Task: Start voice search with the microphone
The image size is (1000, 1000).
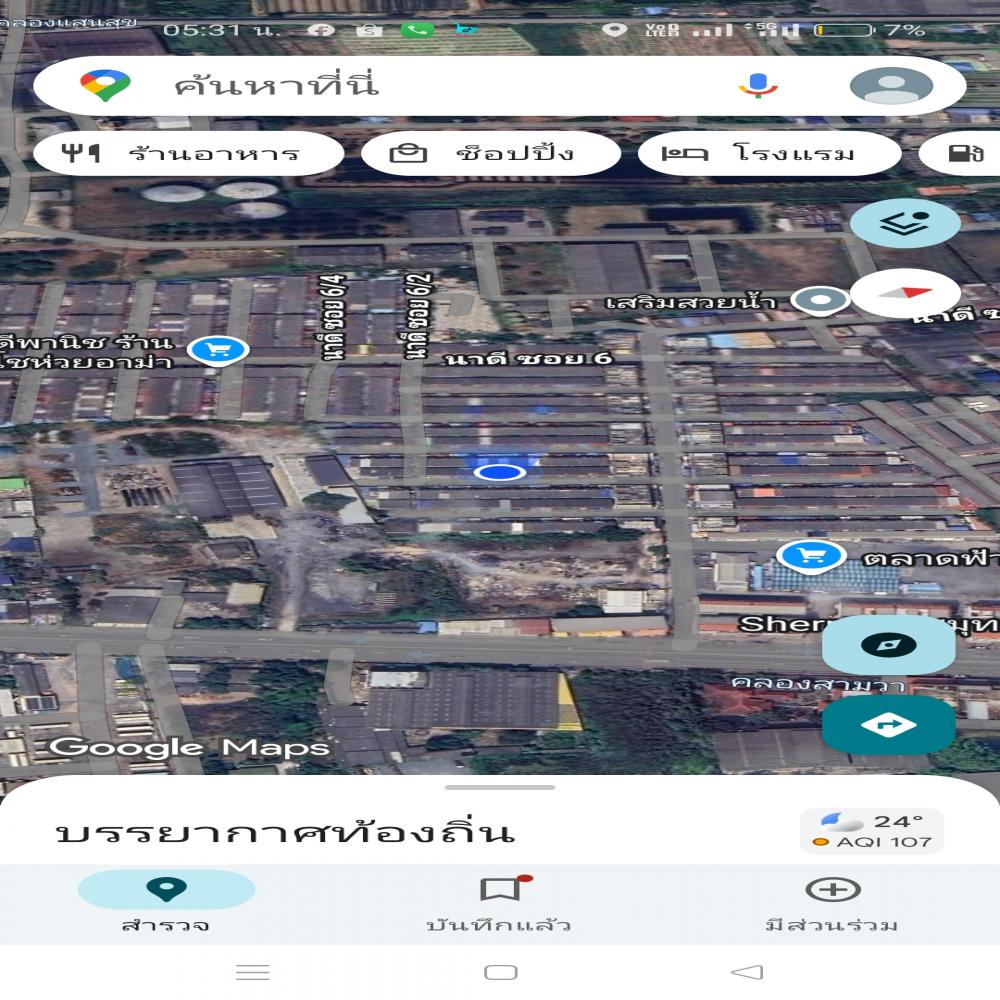Action: click(x=757, y=85)
